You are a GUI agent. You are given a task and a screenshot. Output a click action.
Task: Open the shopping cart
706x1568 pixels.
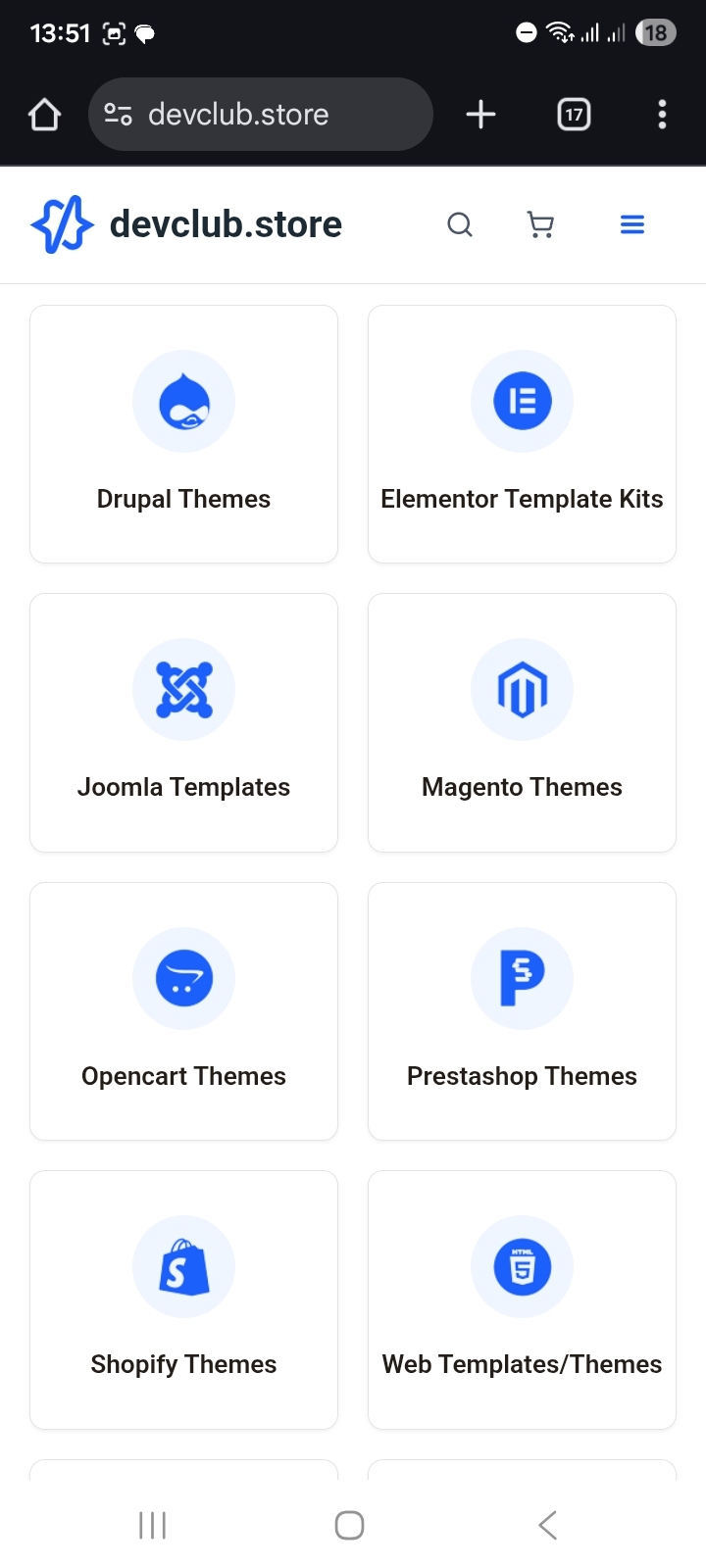(x=540, y=225)
